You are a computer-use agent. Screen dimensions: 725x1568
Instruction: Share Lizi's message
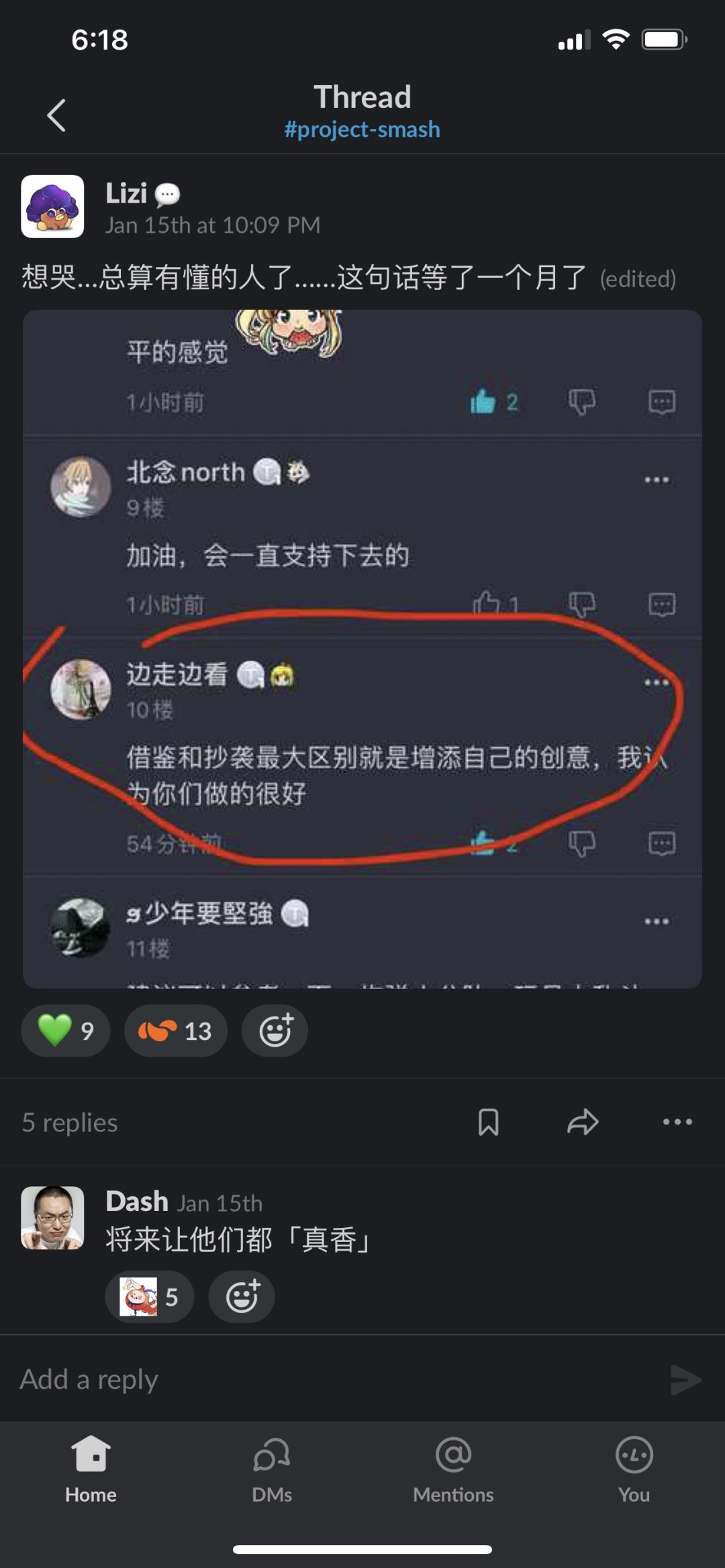coord(582,1122)
